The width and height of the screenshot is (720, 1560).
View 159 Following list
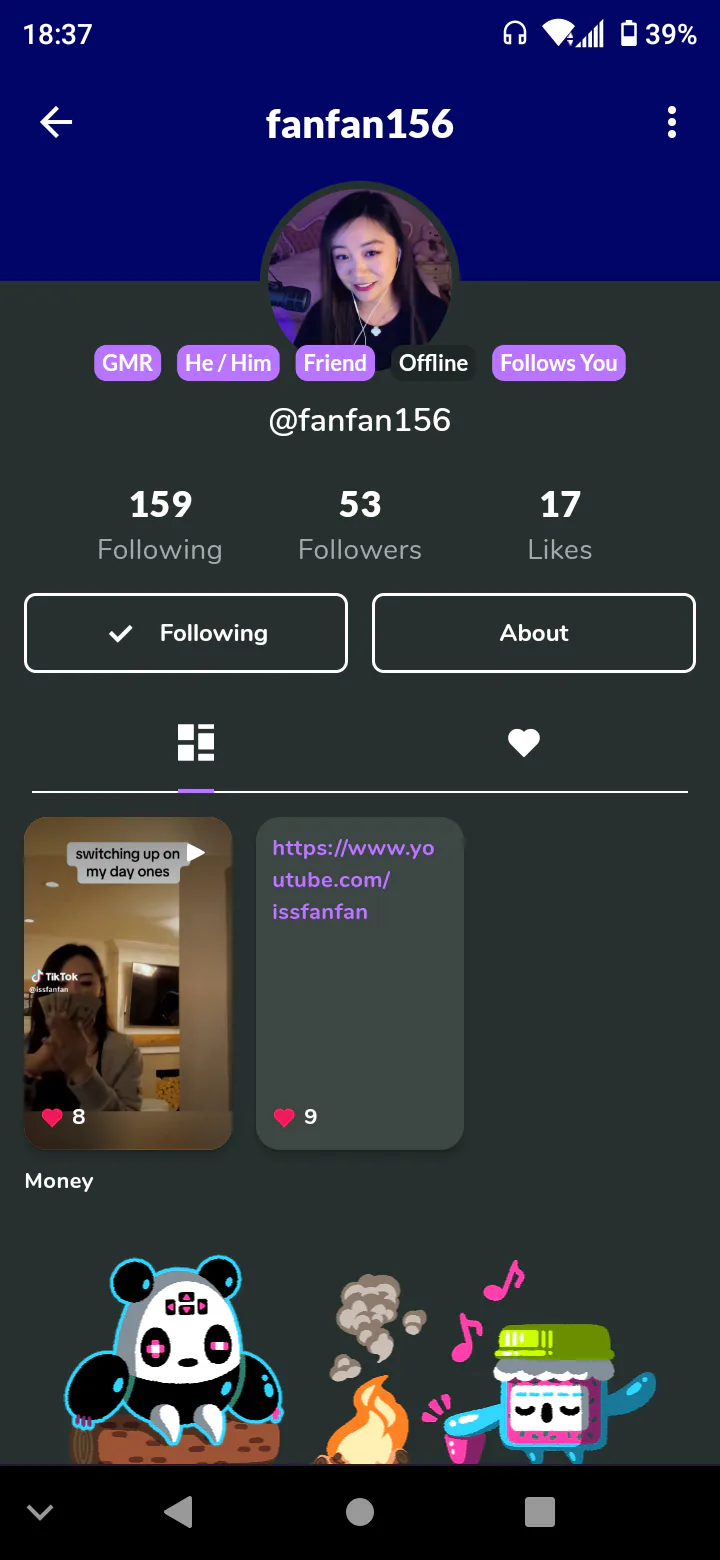tap(160, 525)
